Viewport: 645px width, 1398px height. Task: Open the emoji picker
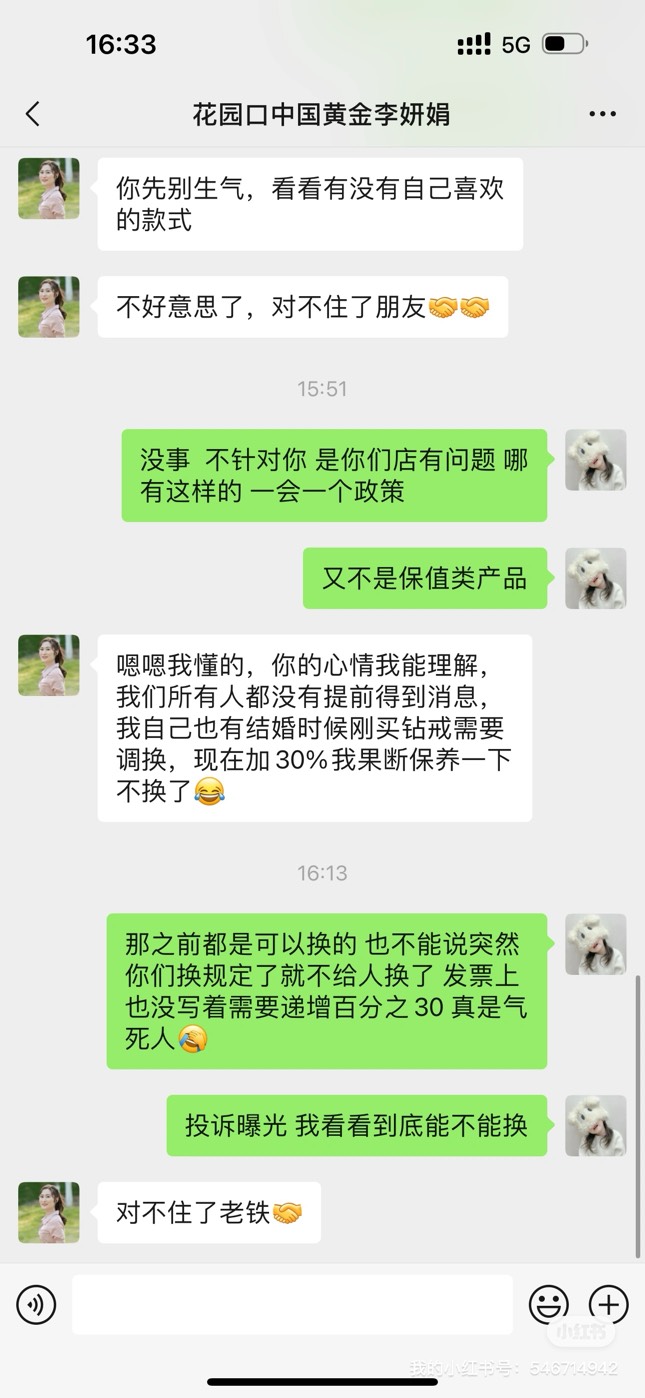548,1304
